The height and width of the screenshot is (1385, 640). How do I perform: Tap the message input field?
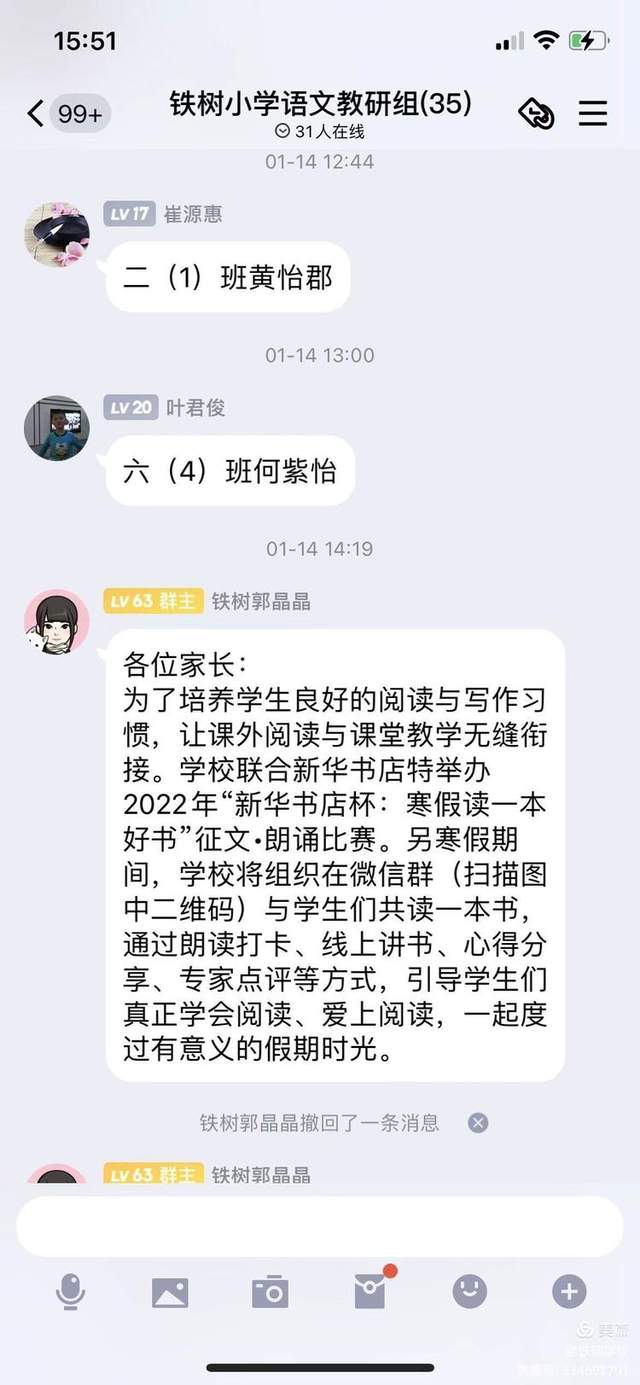(x=320, y=1227)
